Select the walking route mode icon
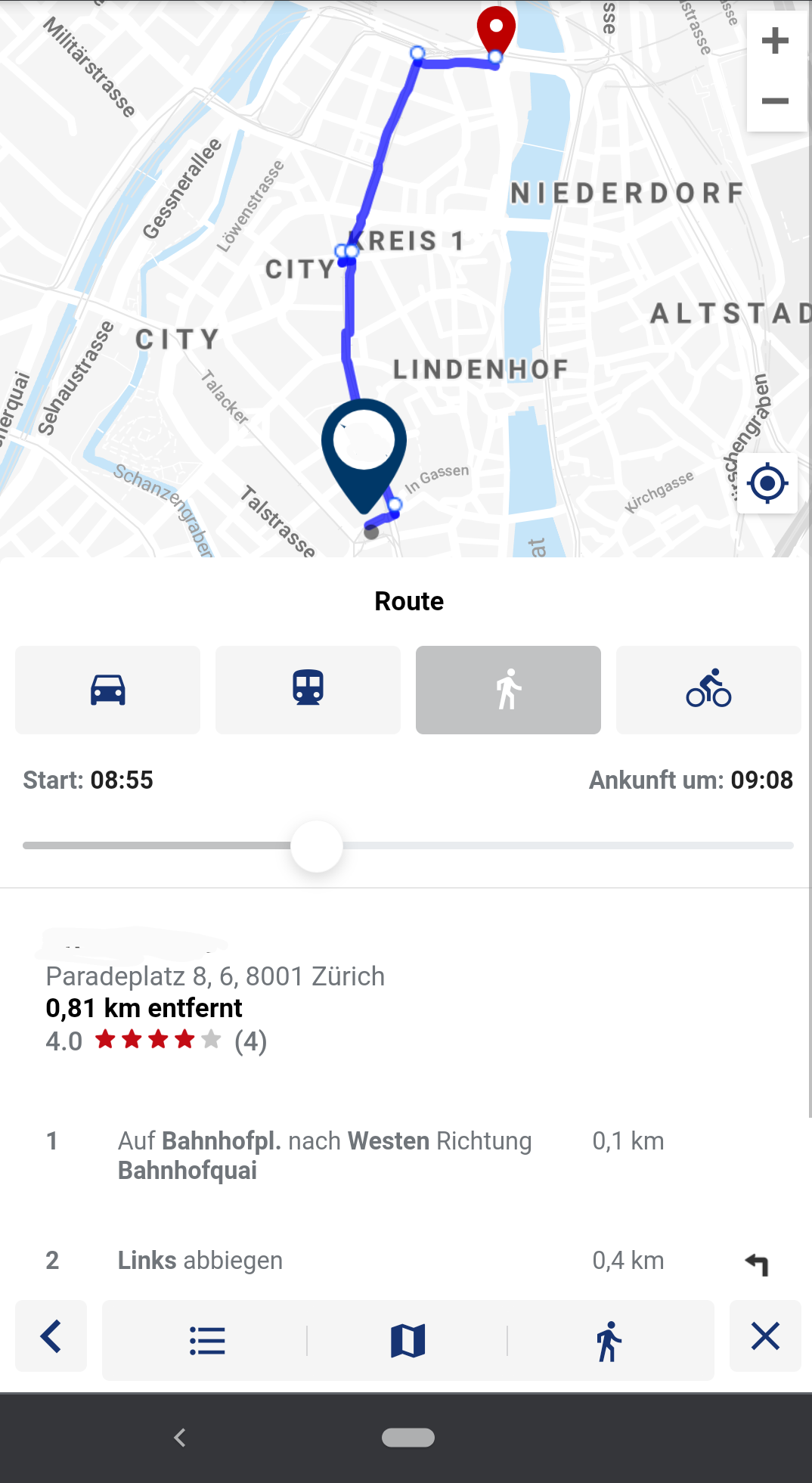Viewport: 812px width, 1483px height. [x=507, y=689]
